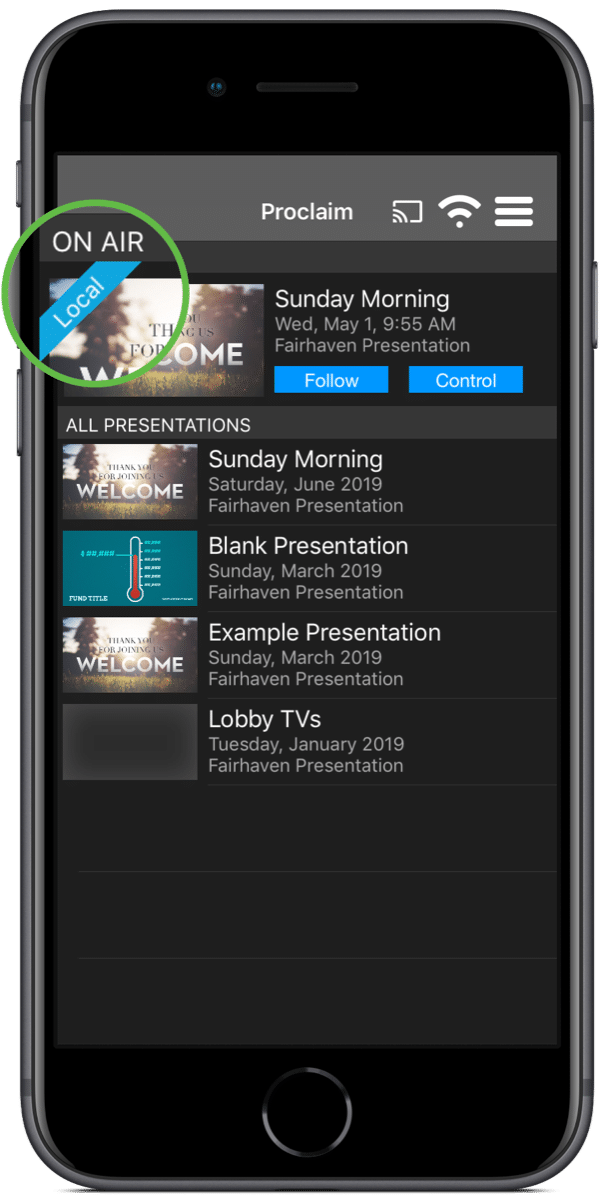Tap the Wi-Fi connection icon

[x=459, y=212]
